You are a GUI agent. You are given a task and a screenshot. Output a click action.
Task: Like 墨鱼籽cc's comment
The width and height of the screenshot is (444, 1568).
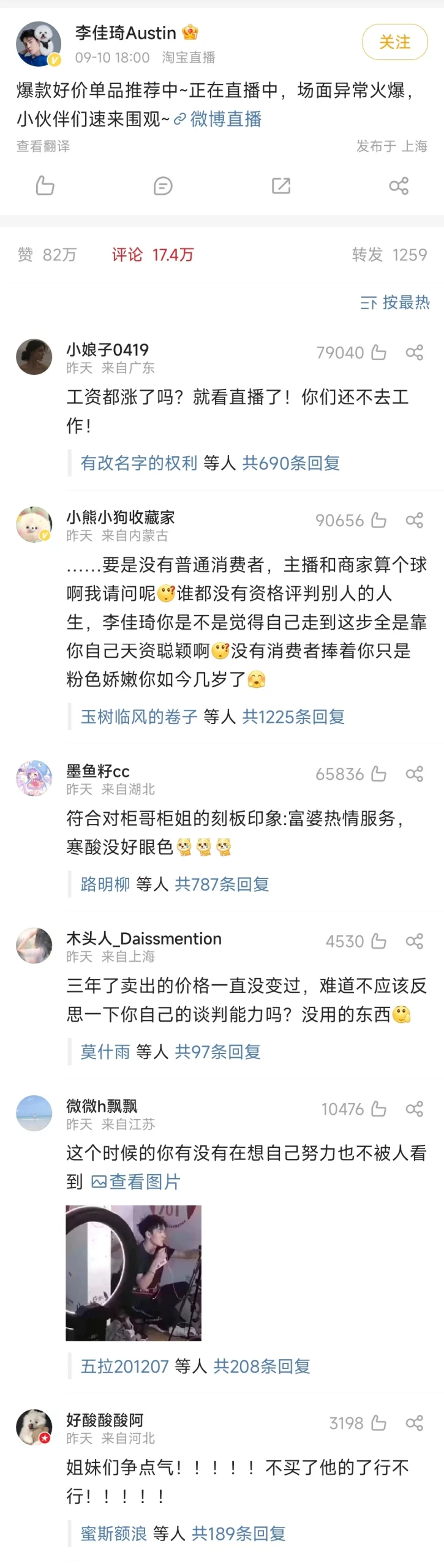tap(379, 774)
